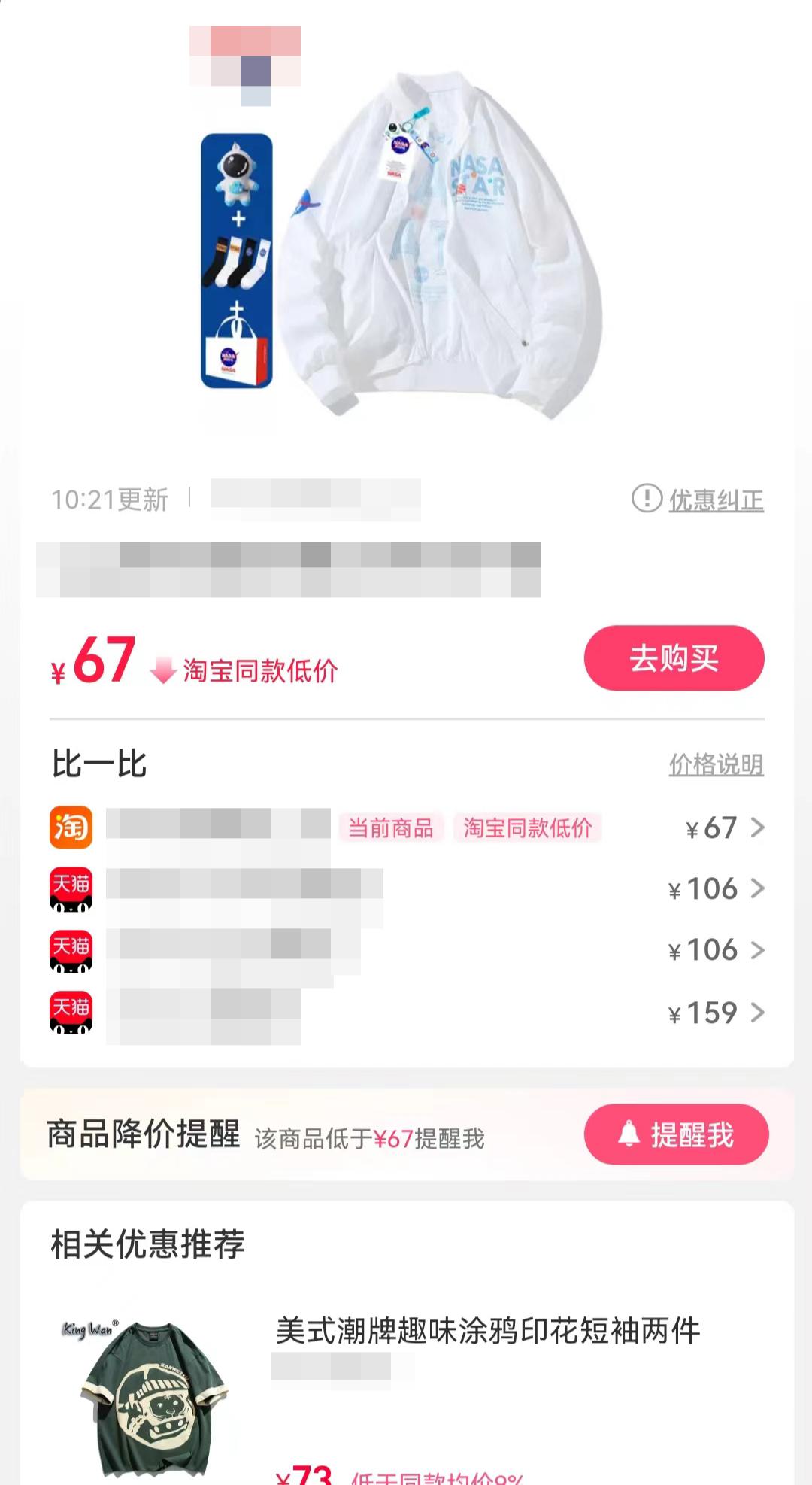Open the 价格说明 price explanation link

tap(714, 764)
